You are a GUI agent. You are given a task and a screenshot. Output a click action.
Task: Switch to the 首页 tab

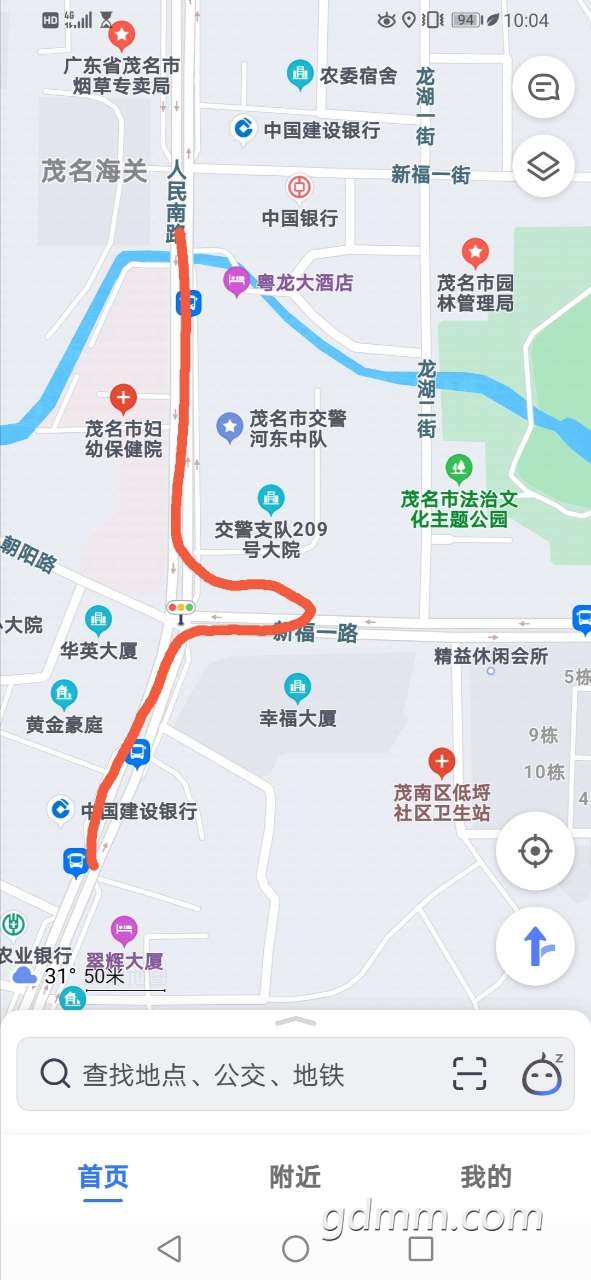(x=103, y=1177)
